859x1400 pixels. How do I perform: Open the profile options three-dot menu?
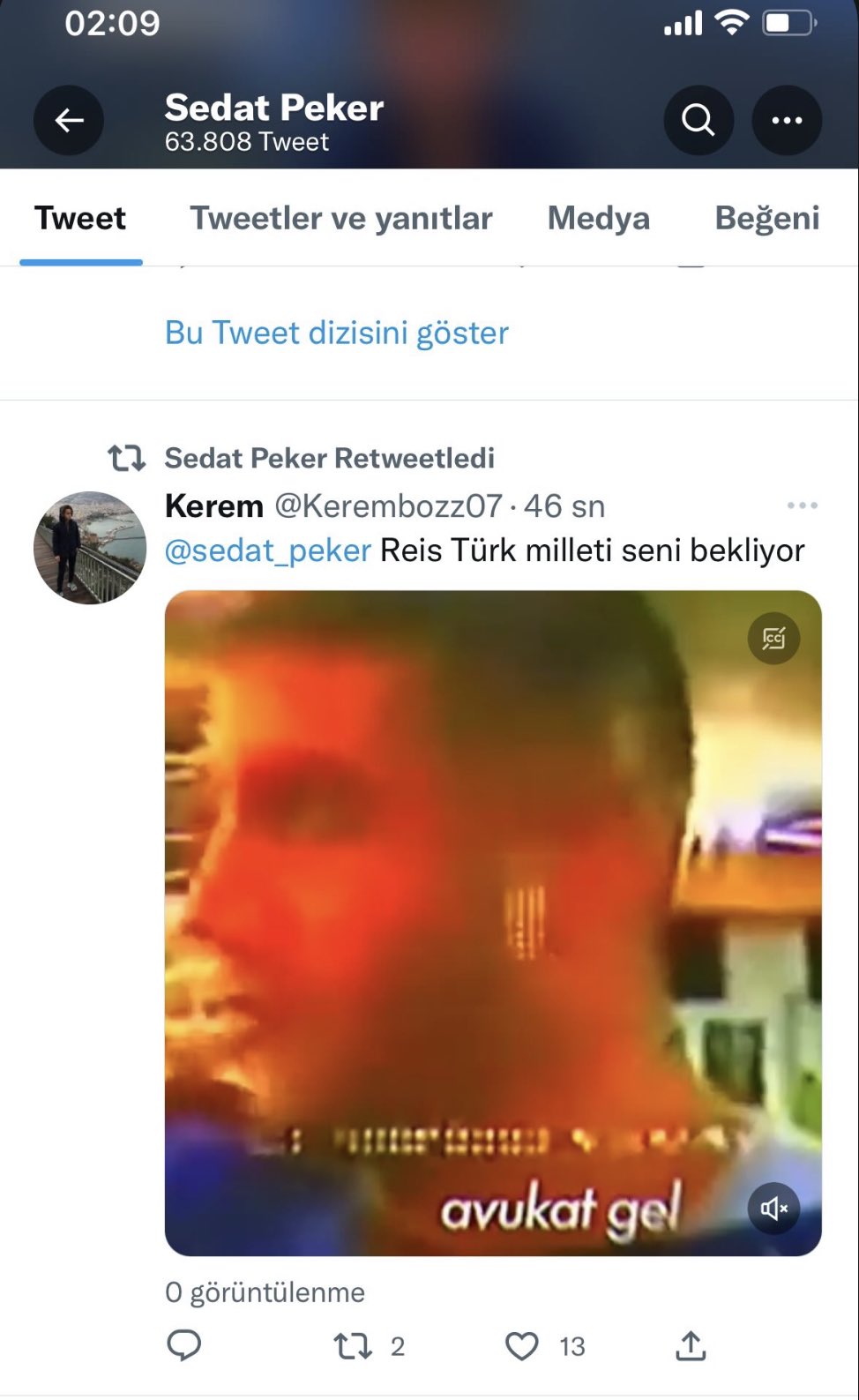click(x=787, y=120)
